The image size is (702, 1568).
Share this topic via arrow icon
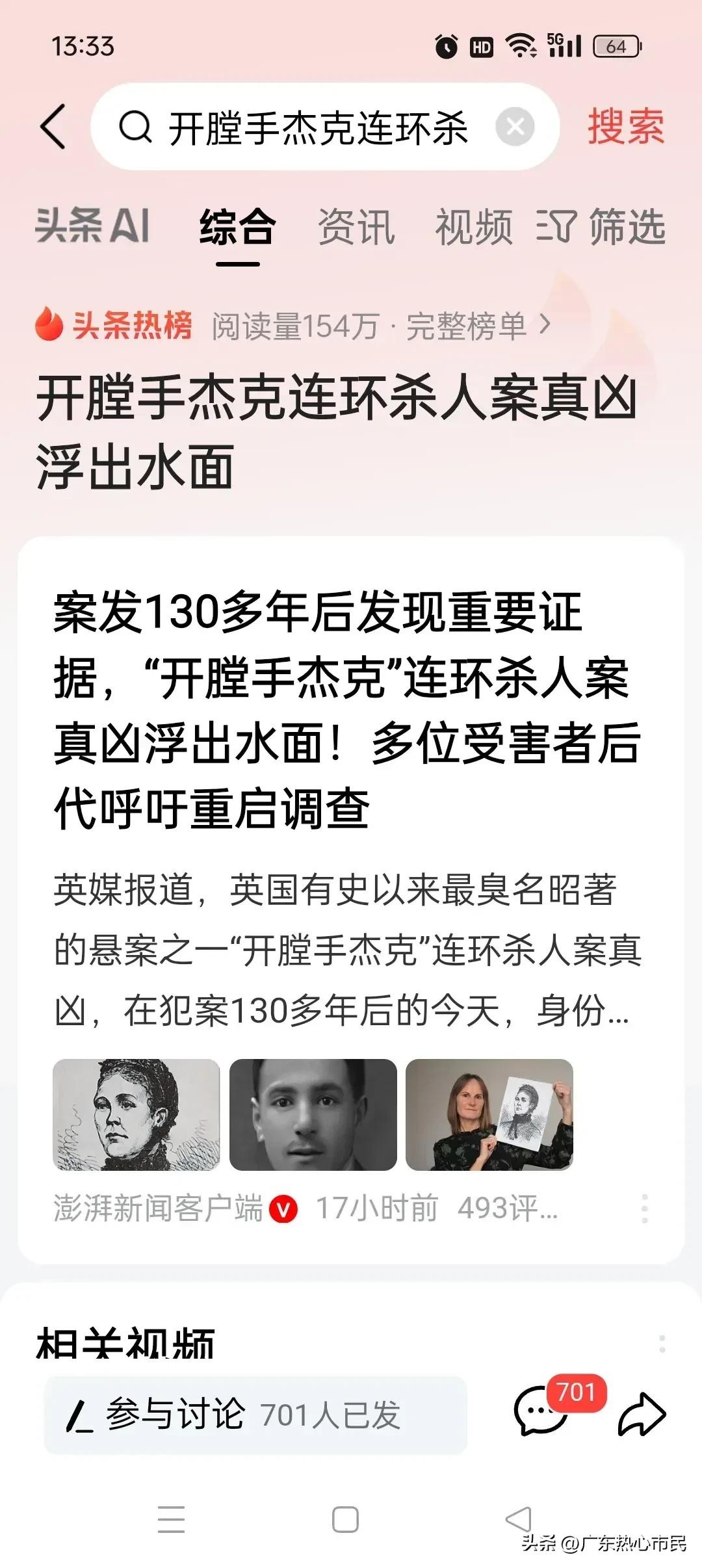[642, 1413]
